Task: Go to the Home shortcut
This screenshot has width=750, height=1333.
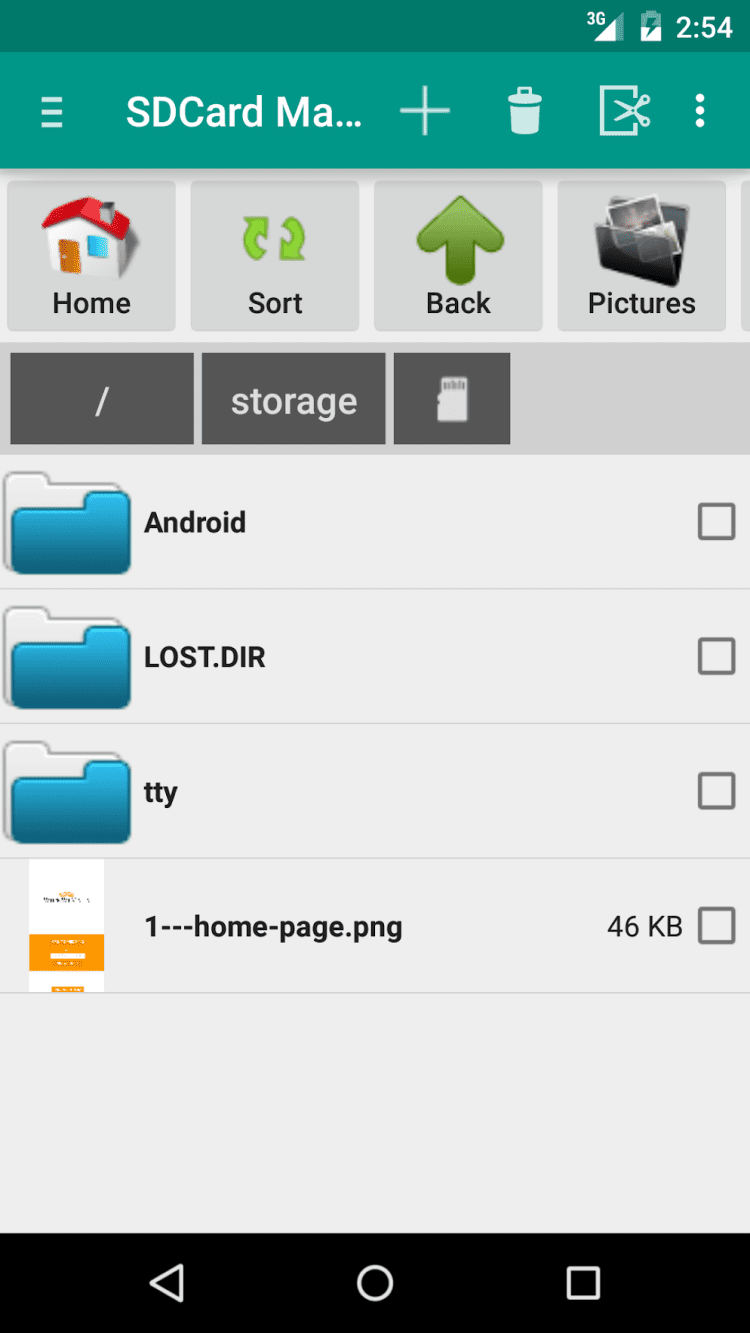Action: coord(92,256)
